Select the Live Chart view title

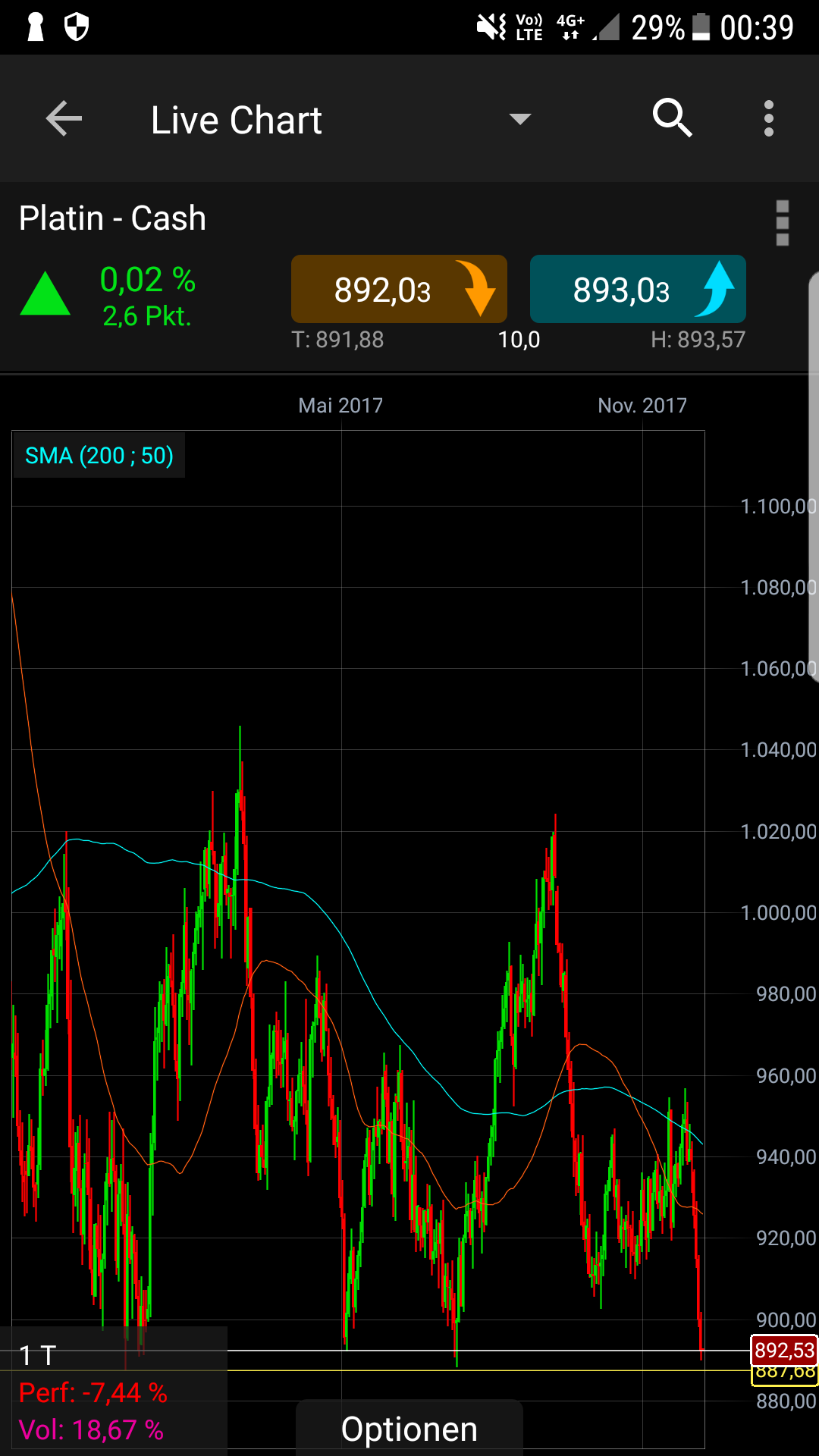236,118
